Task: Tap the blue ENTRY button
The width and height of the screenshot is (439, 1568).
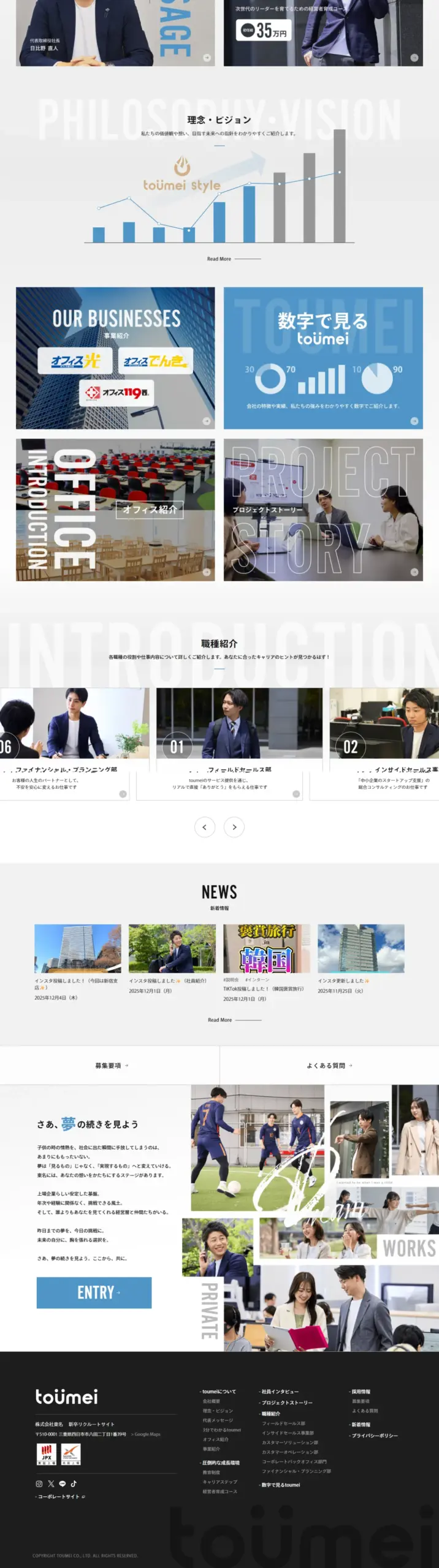Action: click(x=94, y=1292)
